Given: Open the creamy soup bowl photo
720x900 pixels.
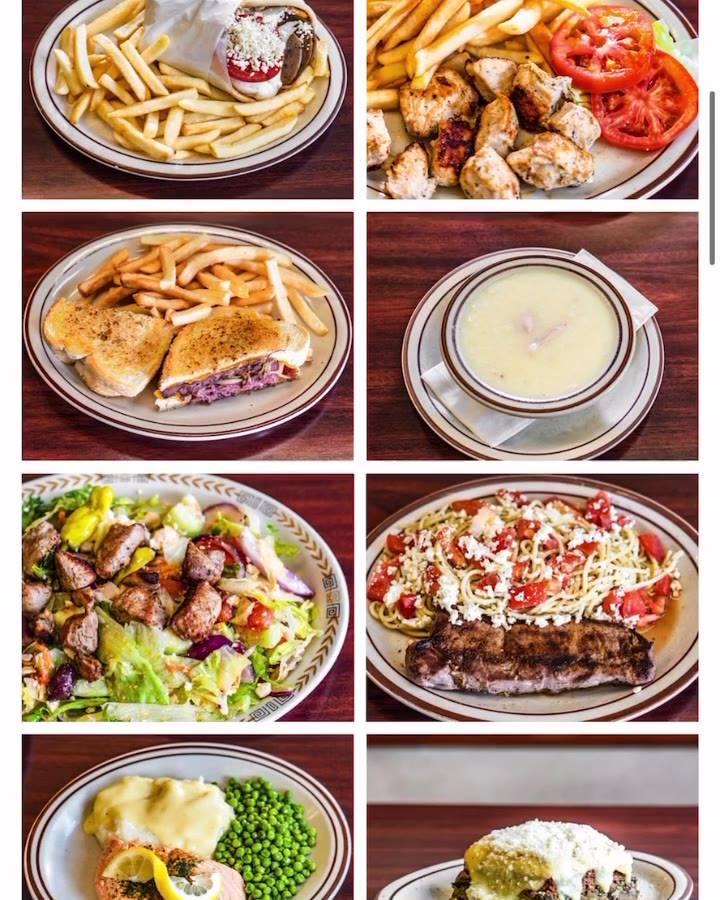Looking at the screenshot, I should pos(532,336).
